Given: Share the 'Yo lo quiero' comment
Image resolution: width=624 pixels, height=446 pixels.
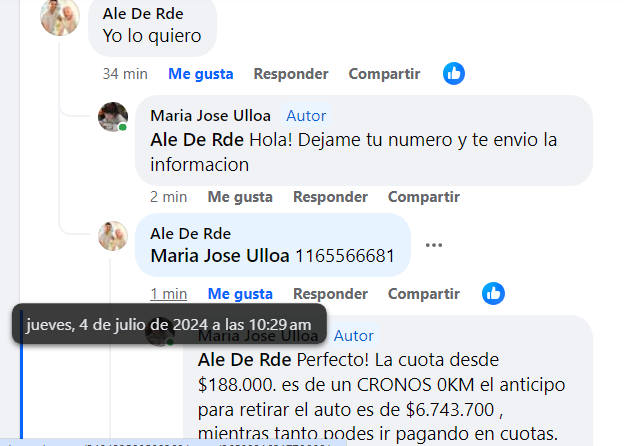Looking at the screenshot, I should pyautogui.click(x=384, y=74).
